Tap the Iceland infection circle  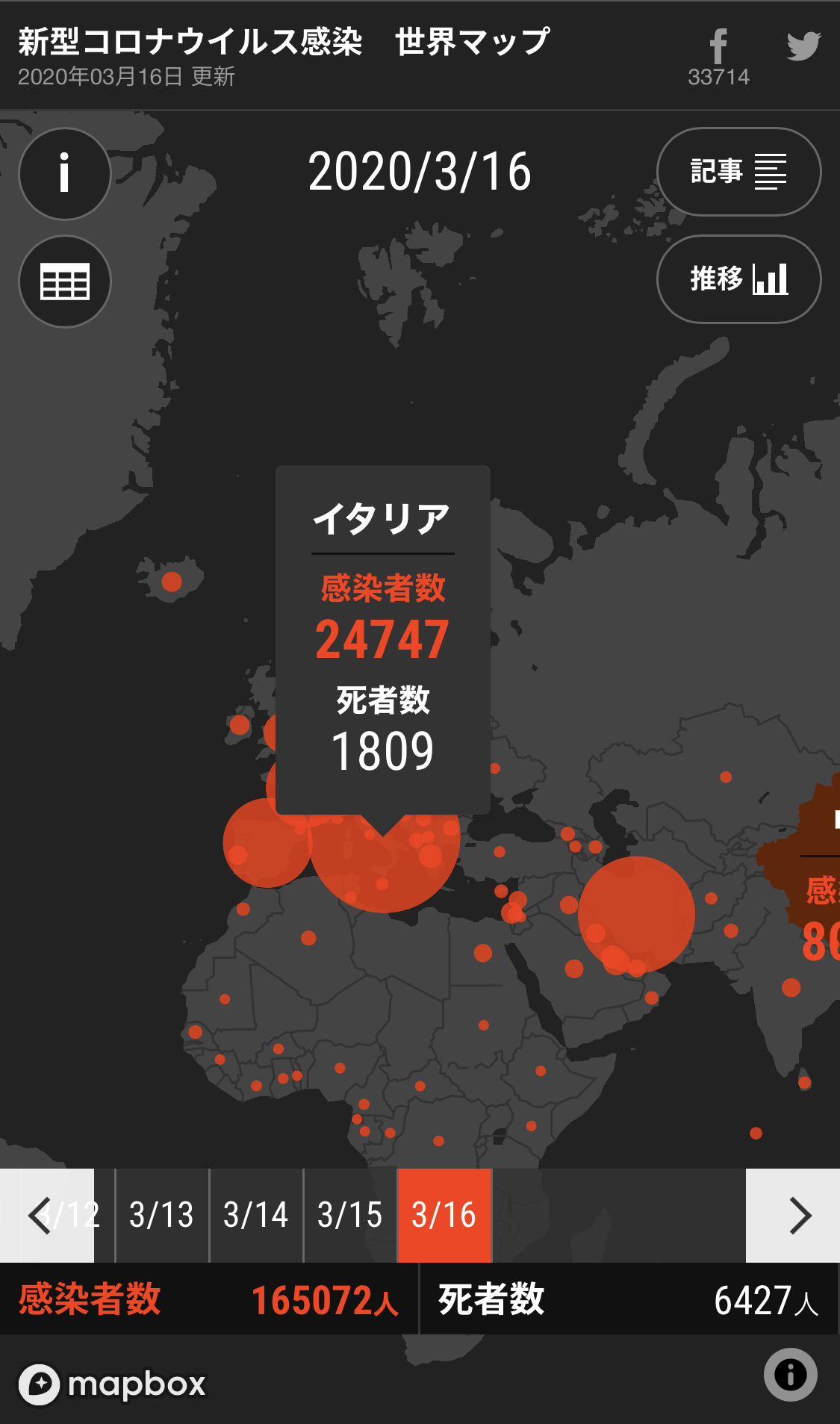(x=172, y=581)
